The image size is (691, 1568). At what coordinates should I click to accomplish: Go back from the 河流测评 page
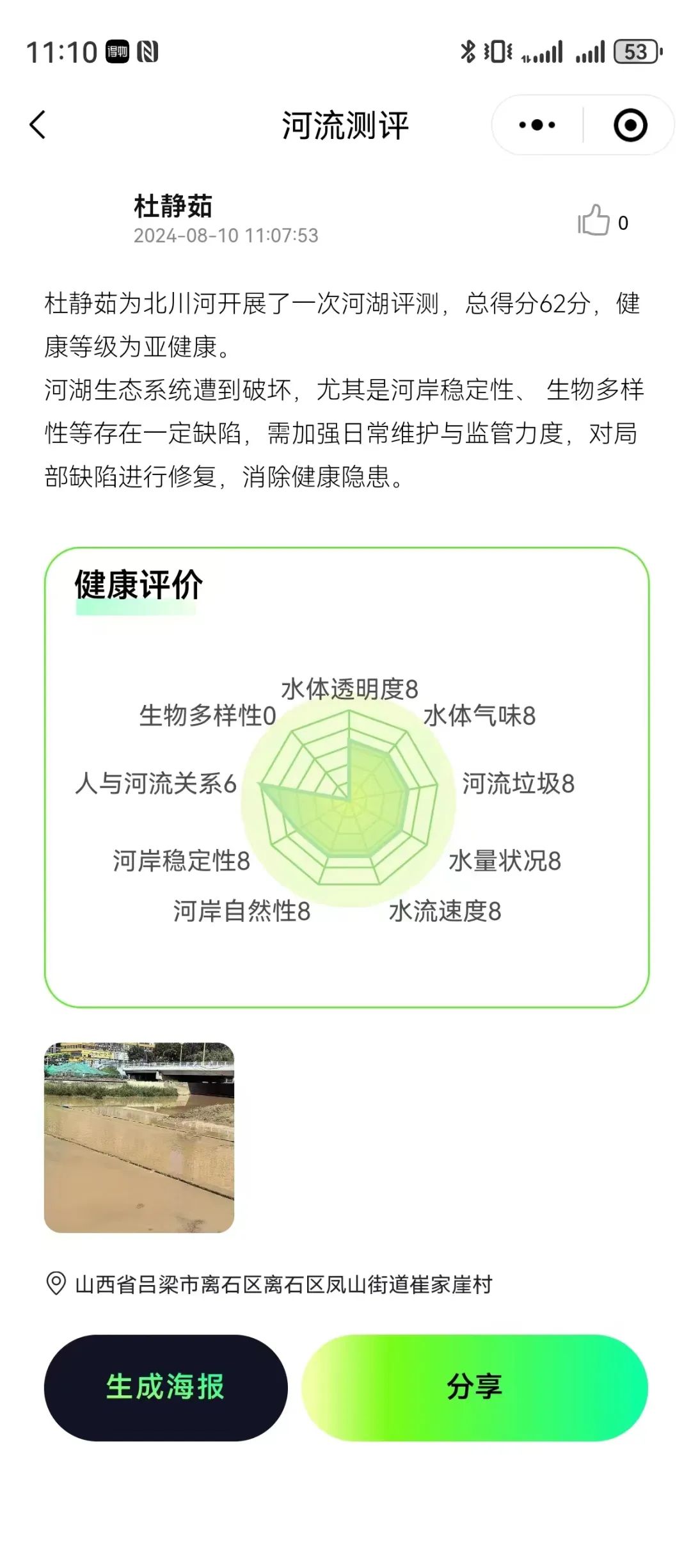pyautogui.click(x=38, y=125)
